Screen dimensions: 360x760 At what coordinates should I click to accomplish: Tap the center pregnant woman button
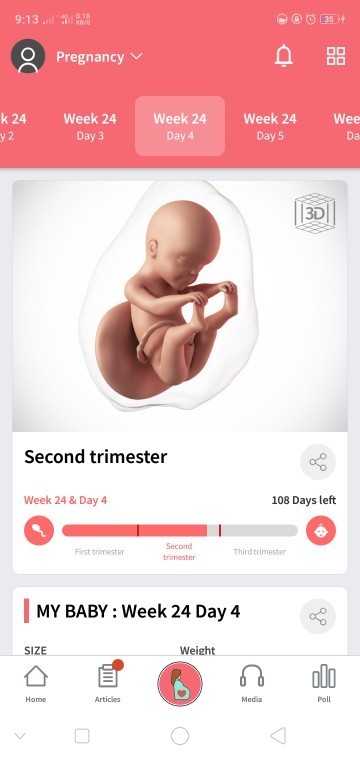180,683
